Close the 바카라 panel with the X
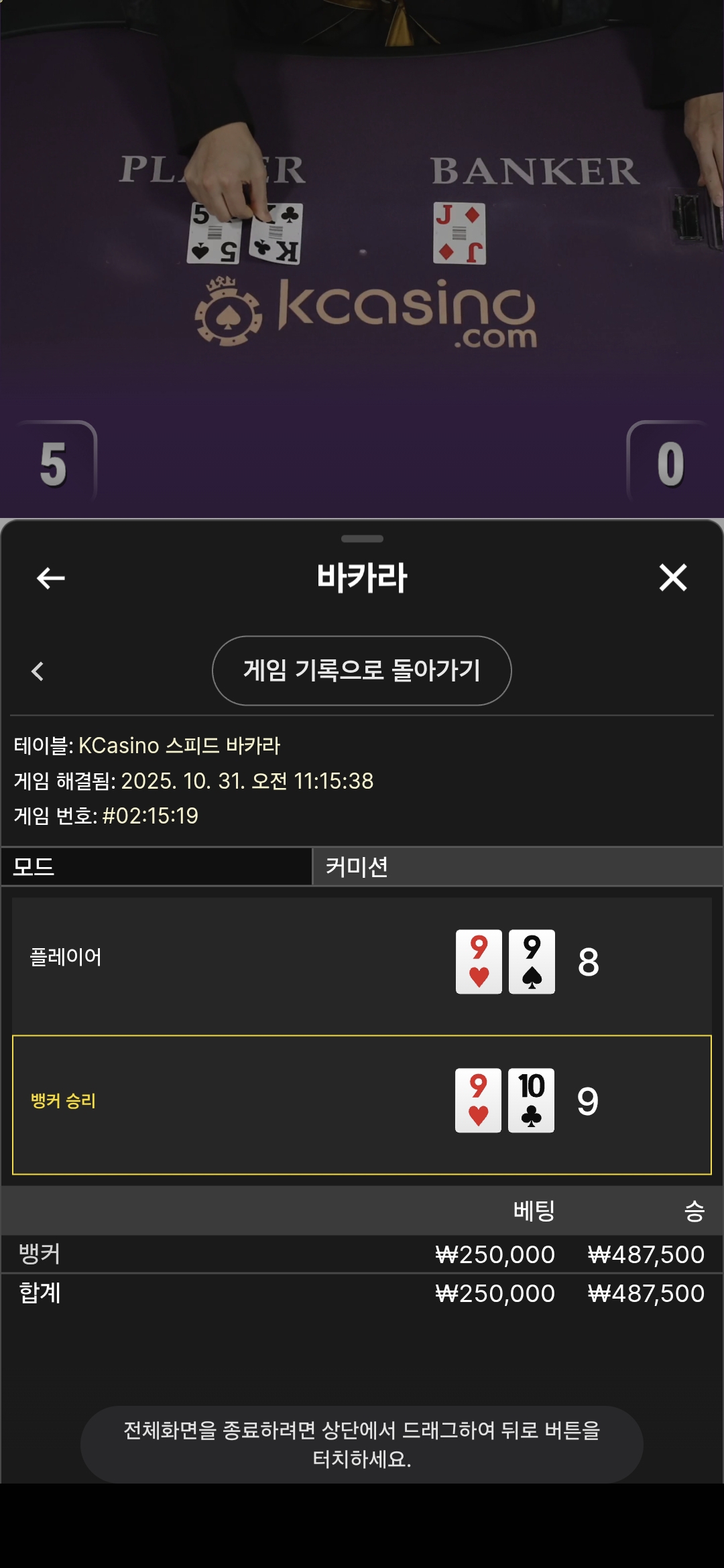 click(x=672, y=578)
